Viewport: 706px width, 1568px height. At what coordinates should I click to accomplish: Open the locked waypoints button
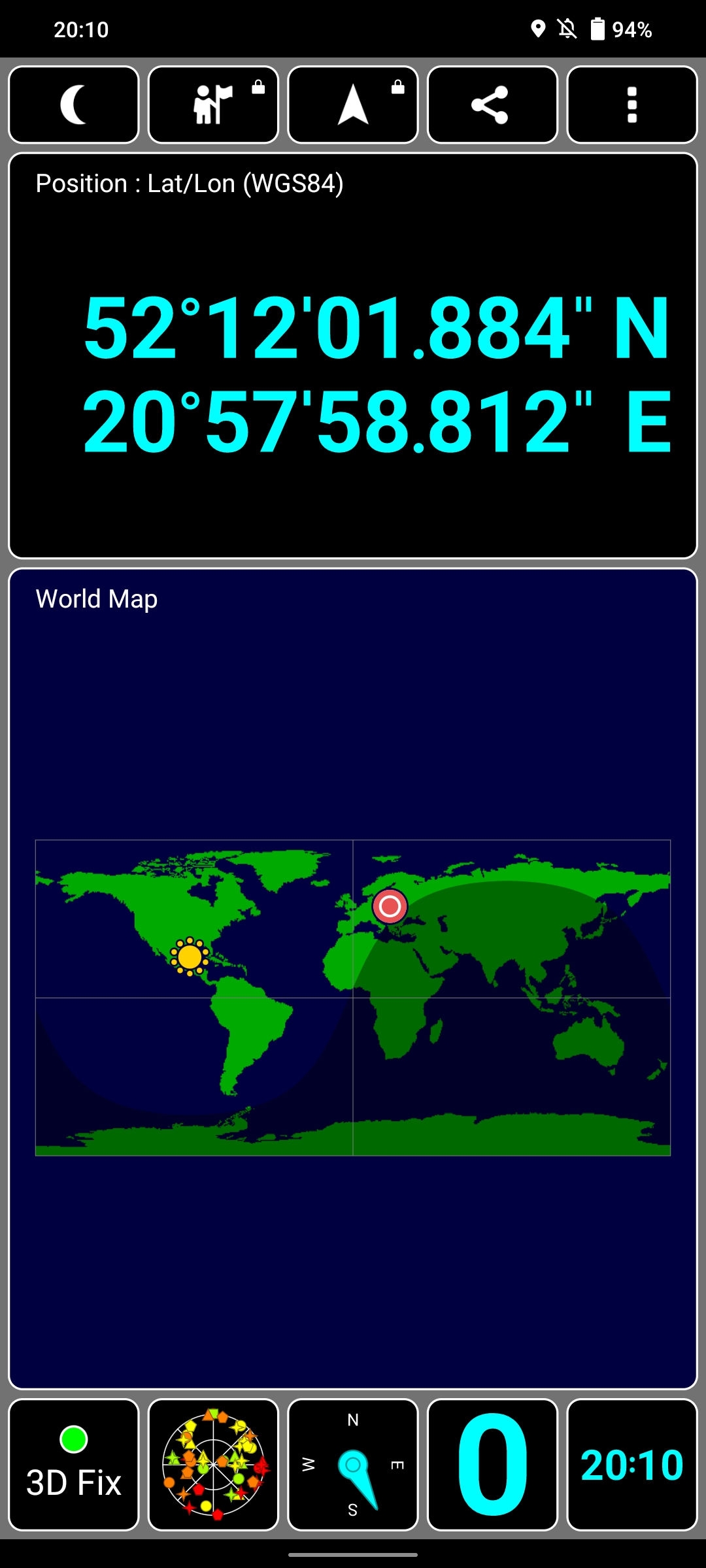(213, 105)
